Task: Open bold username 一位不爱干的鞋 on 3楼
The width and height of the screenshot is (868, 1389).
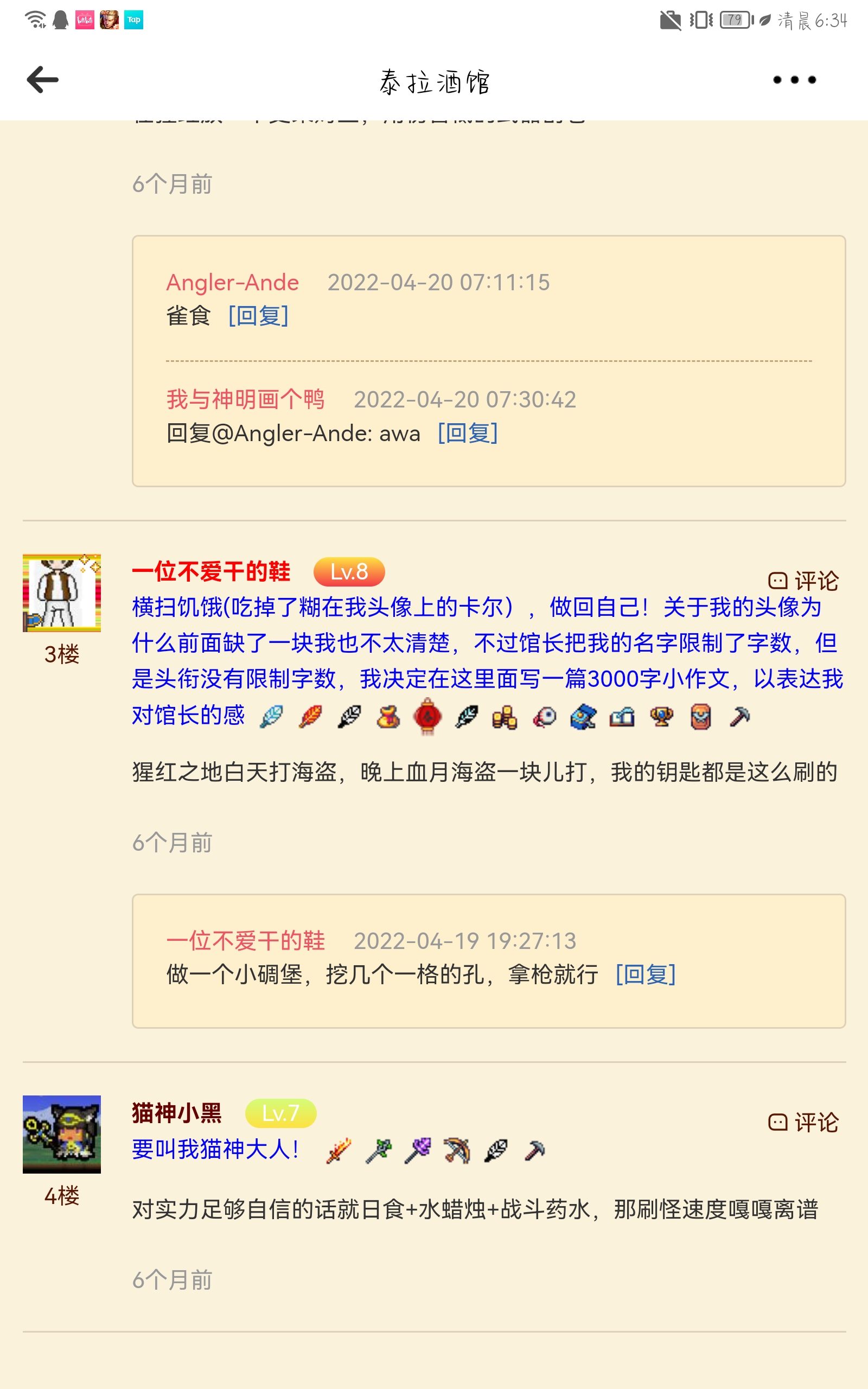Action: pos(211,572)
